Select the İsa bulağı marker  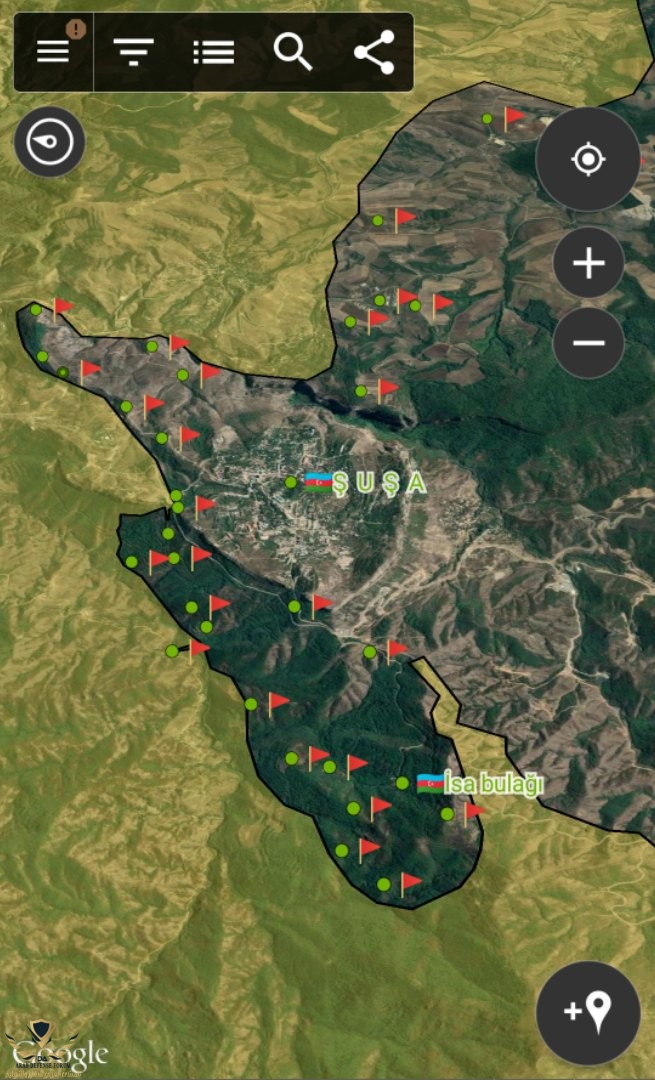coord(431,784)
